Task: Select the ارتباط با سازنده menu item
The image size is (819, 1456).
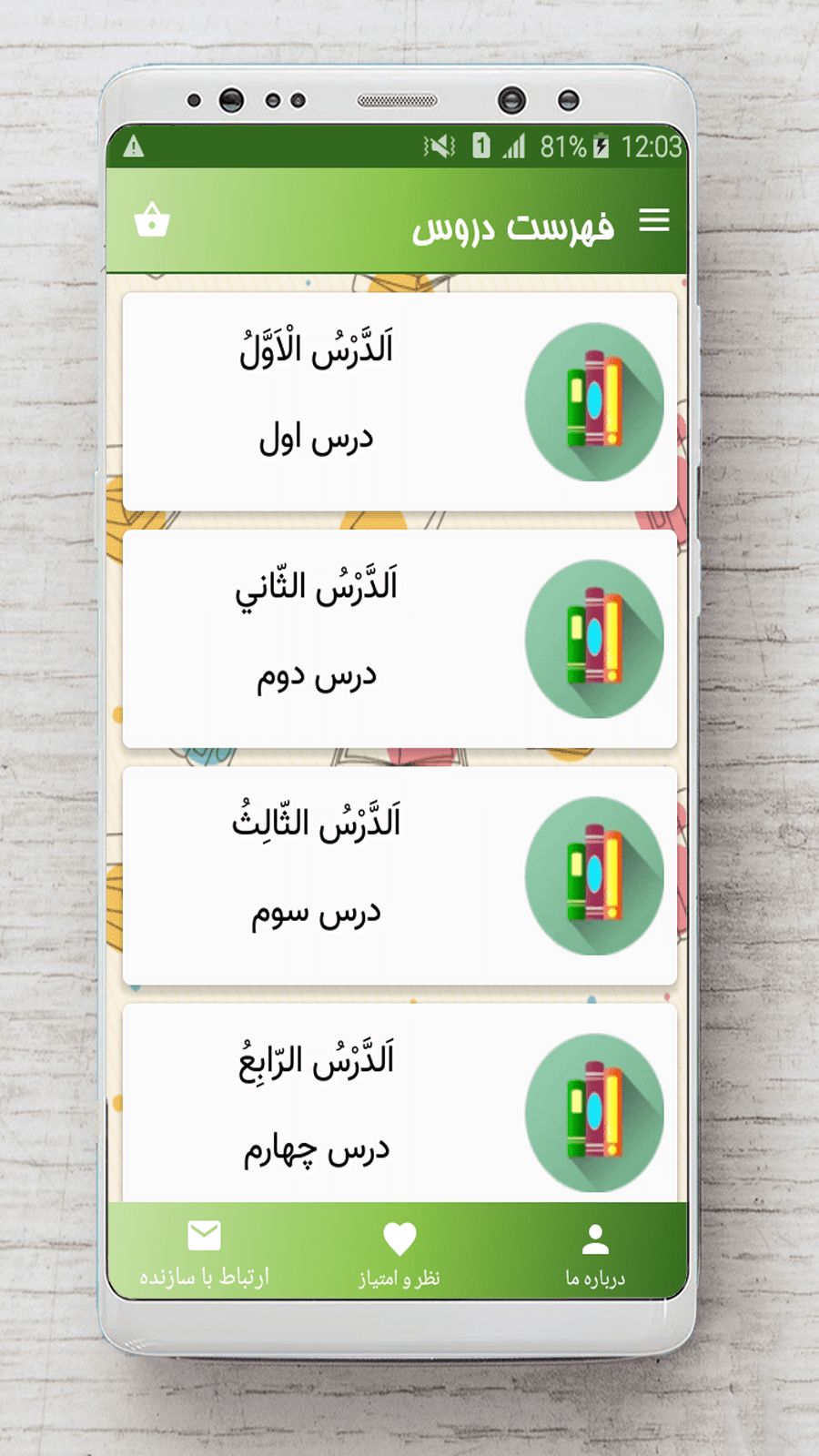Action: tap(204, 1254)
